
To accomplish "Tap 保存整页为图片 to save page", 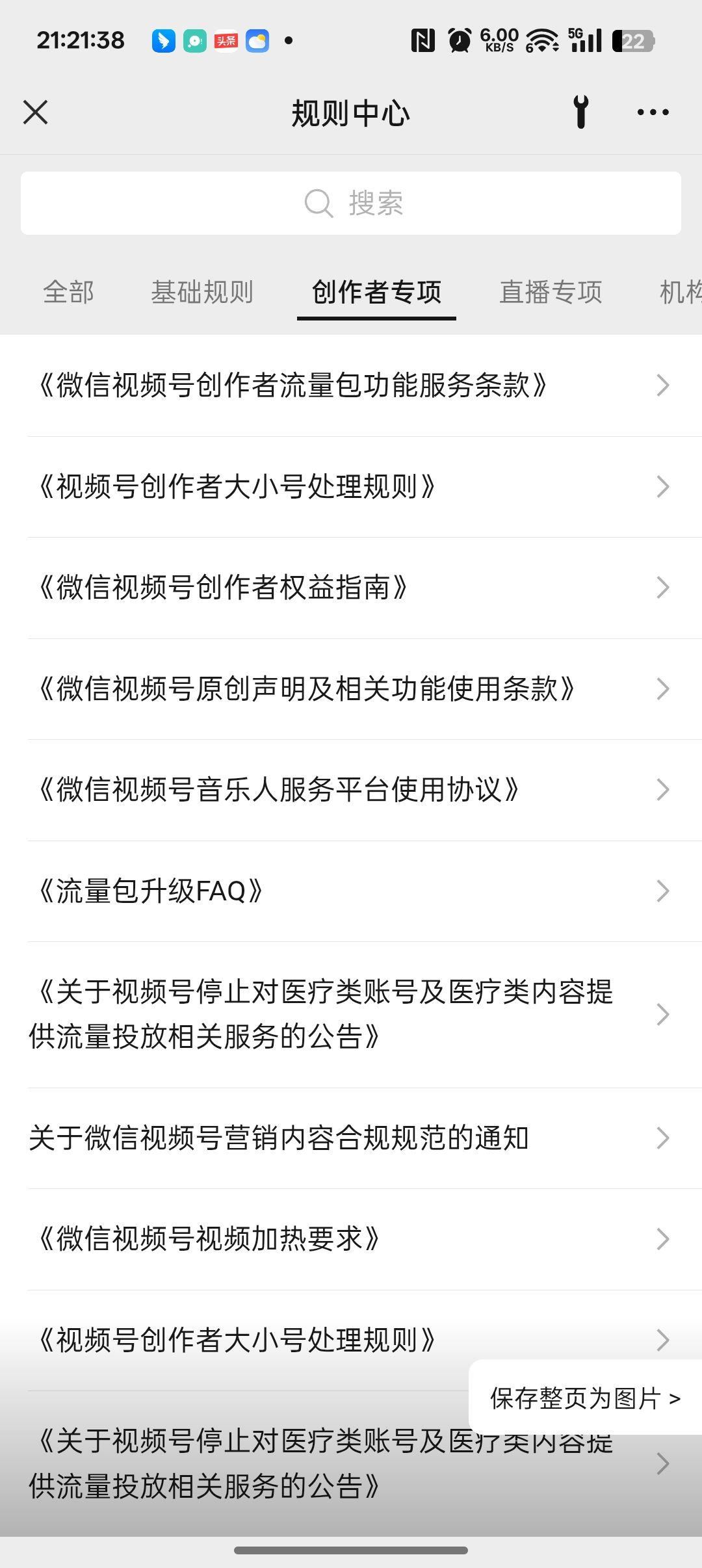I will (585, 1398).
